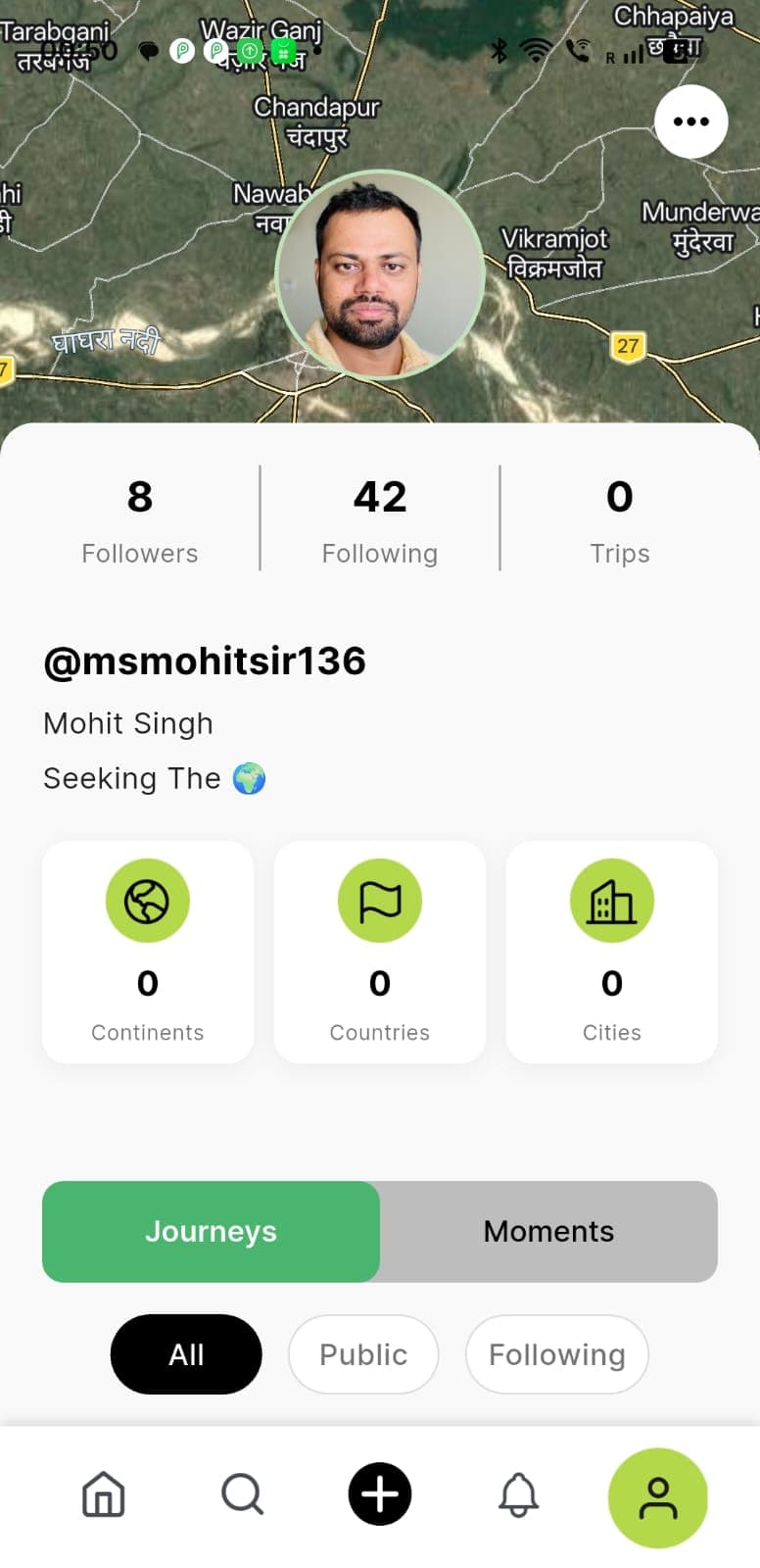This screenshot has height=1568, width=760.
Task: Expand the Followers list
Action: point(139,518)
